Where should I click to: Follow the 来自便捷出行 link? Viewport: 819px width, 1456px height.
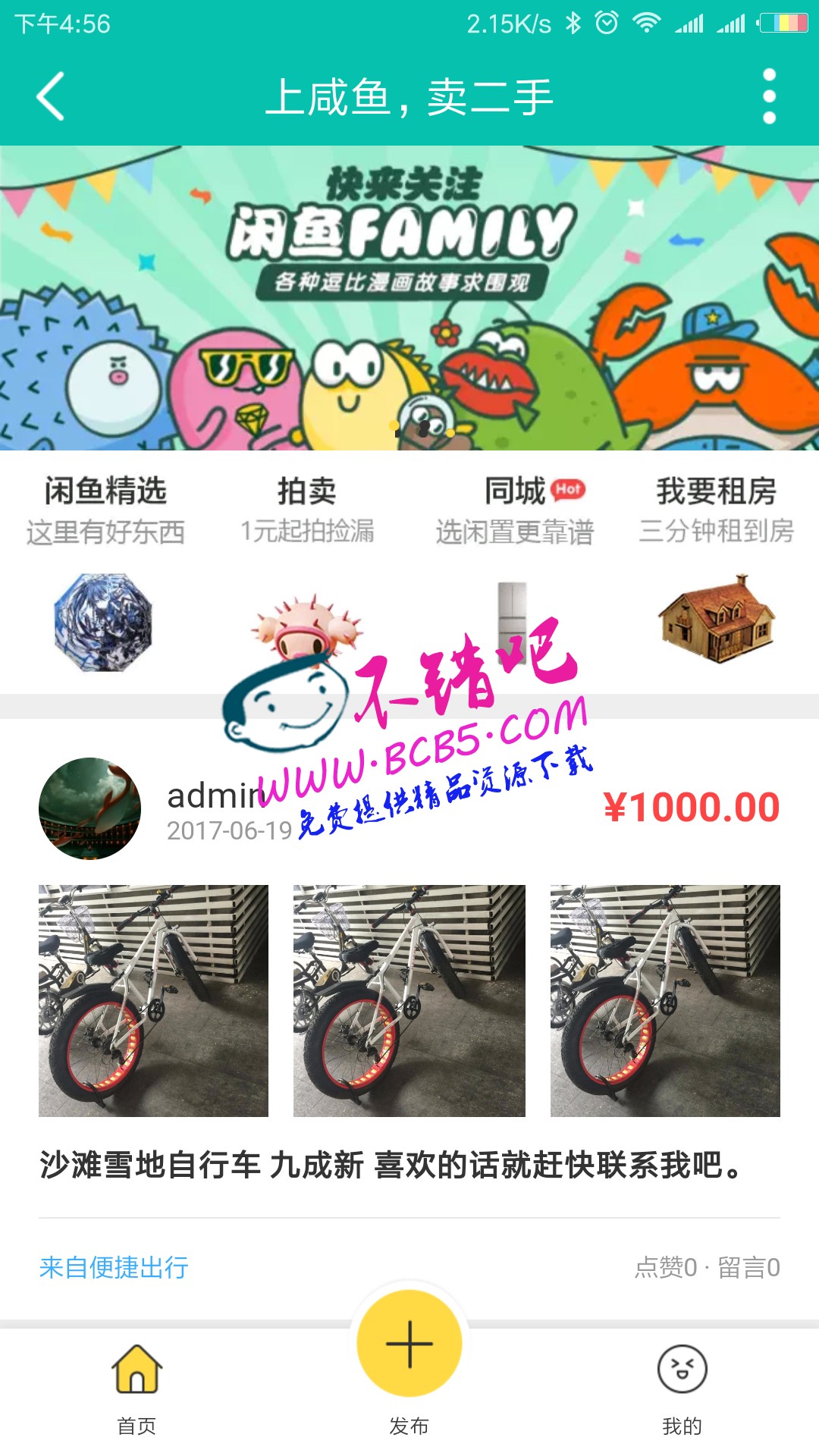click(114, 1267)
